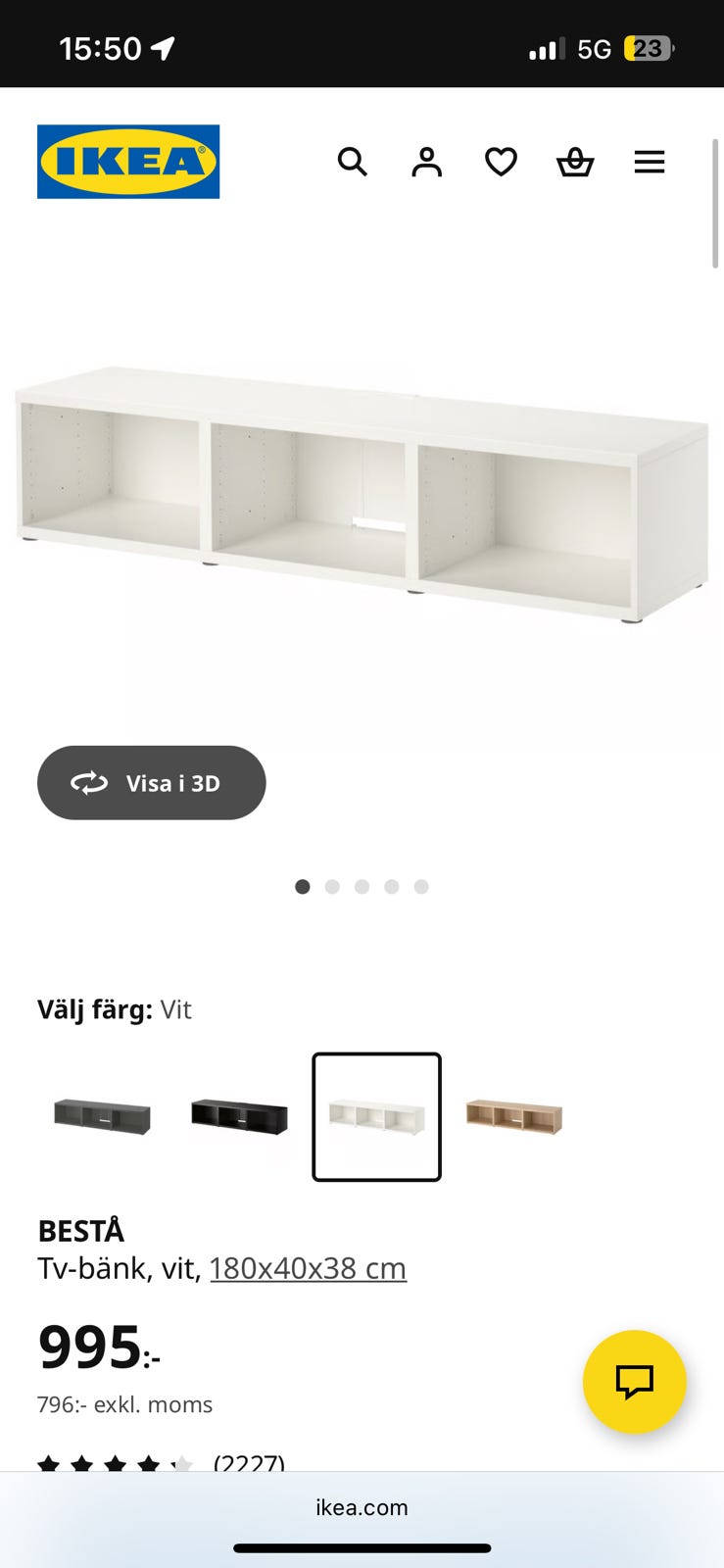Tap the ikea.com address bar
Image resolution: width=724 pixels, height=1568 pixels.
362,1507
